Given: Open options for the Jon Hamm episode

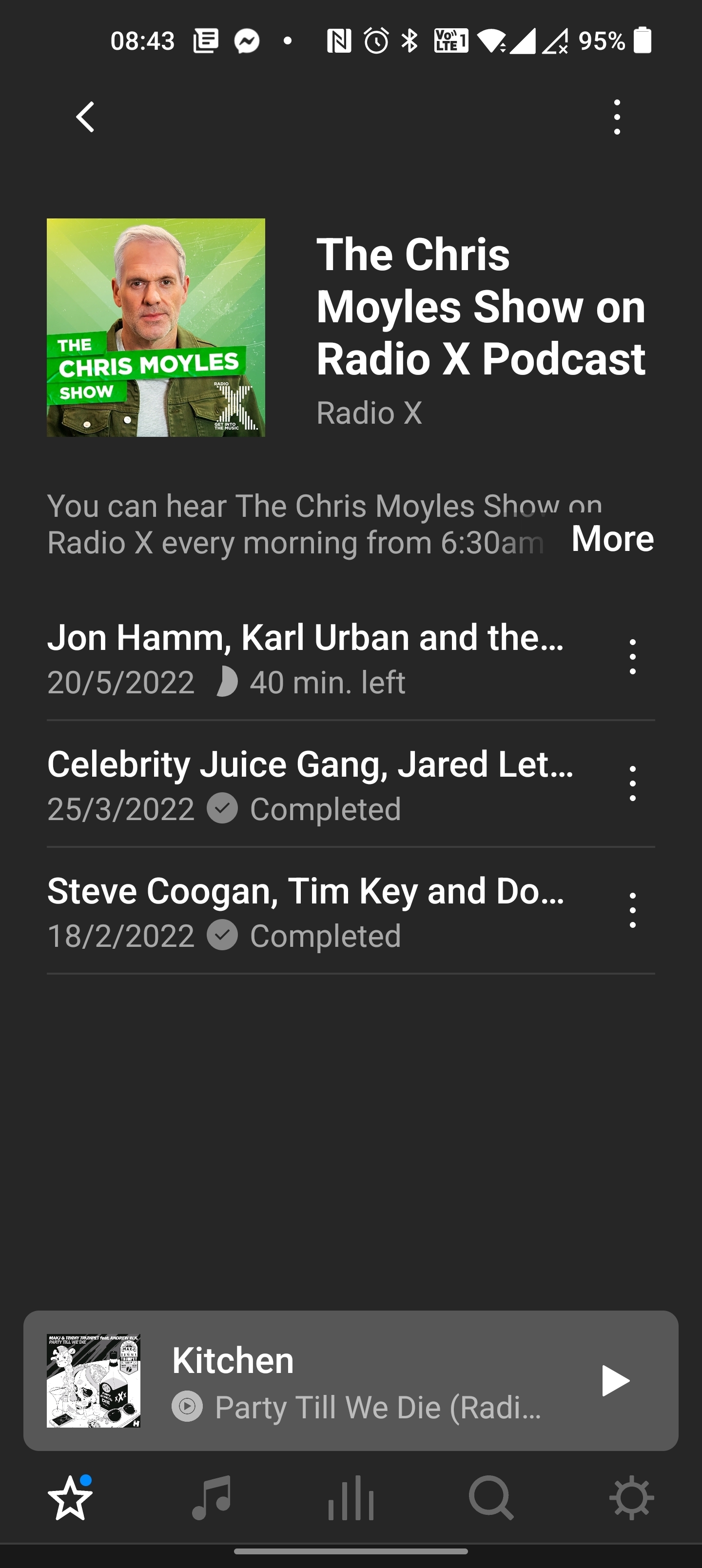Looking at the screenshot, I should coord(633,657).
